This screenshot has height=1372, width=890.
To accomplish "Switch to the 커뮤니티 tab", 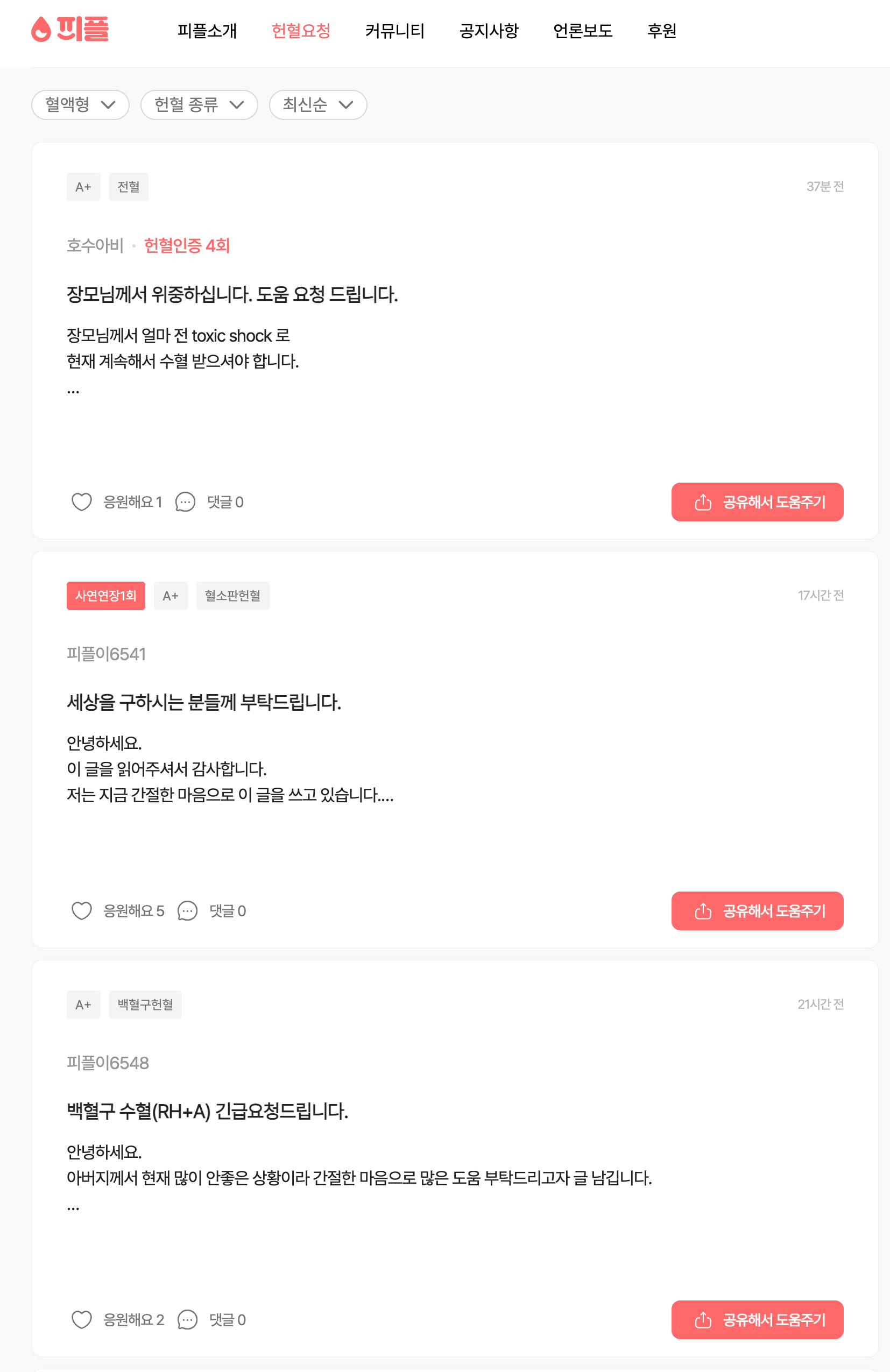I will click(x=394, y=31).
